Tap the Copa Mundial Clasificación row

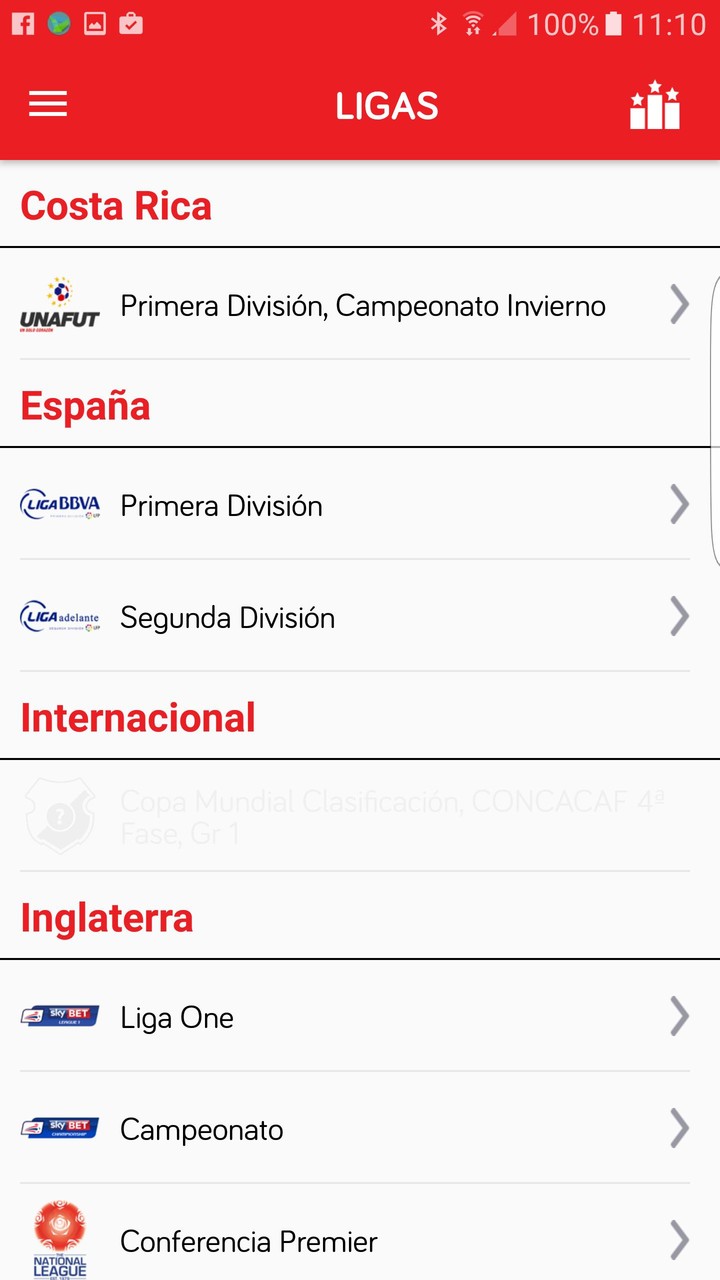360,818
